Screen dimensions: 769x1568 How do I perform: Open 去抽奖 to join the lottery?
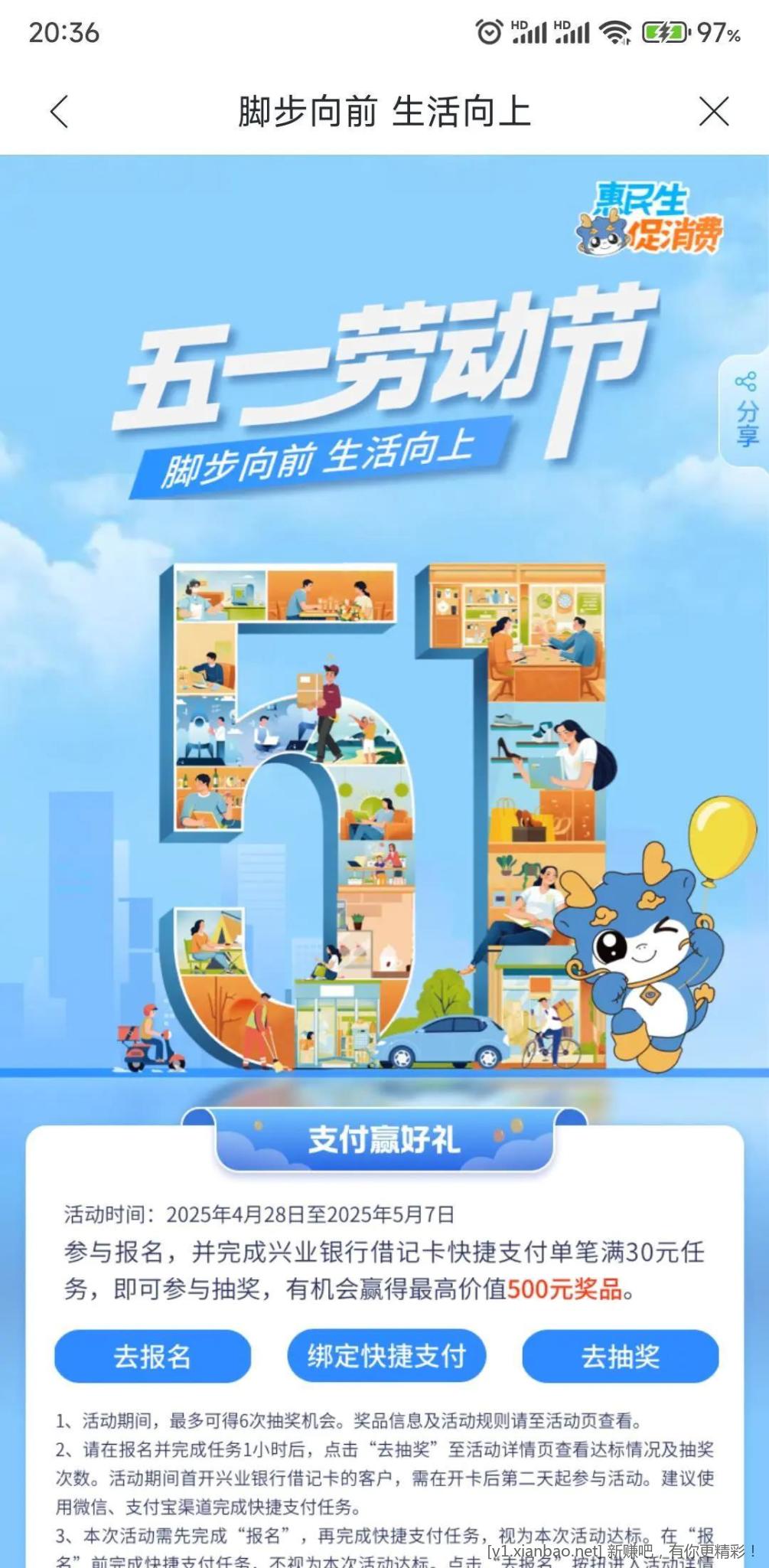[620, 1356]
